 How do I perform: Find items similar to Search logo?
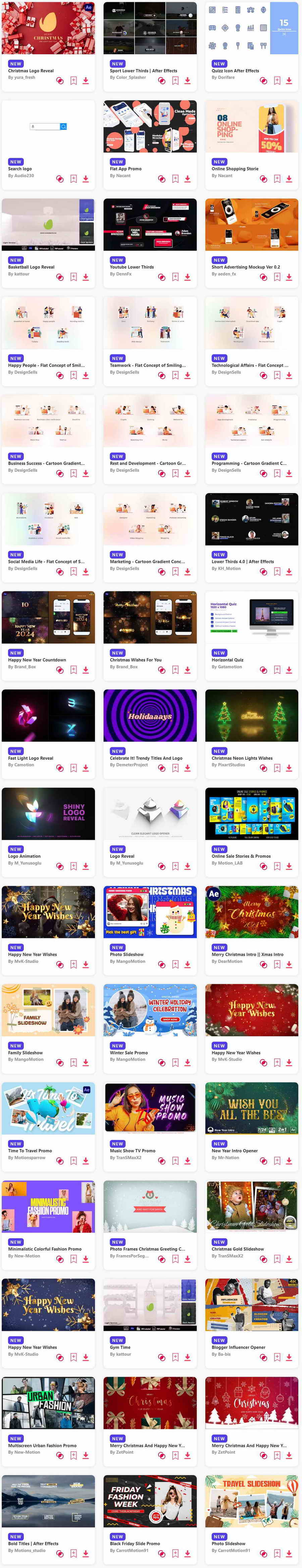[x=60, y=179]
